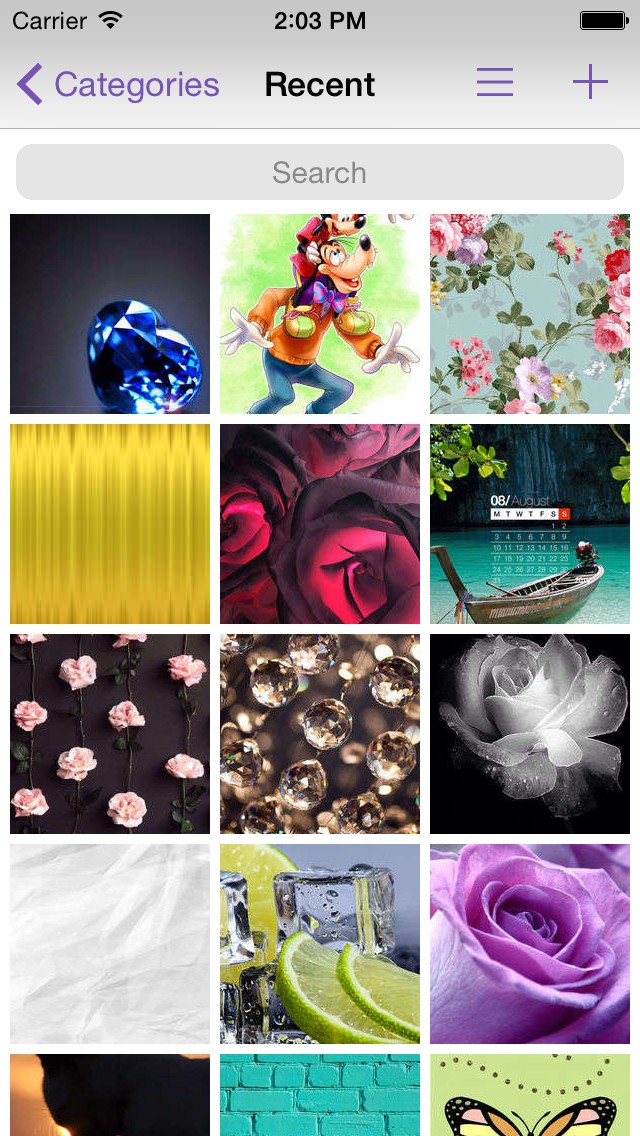
Task: Open the blue heart gem wallpaper
Action: pos(110,314)
